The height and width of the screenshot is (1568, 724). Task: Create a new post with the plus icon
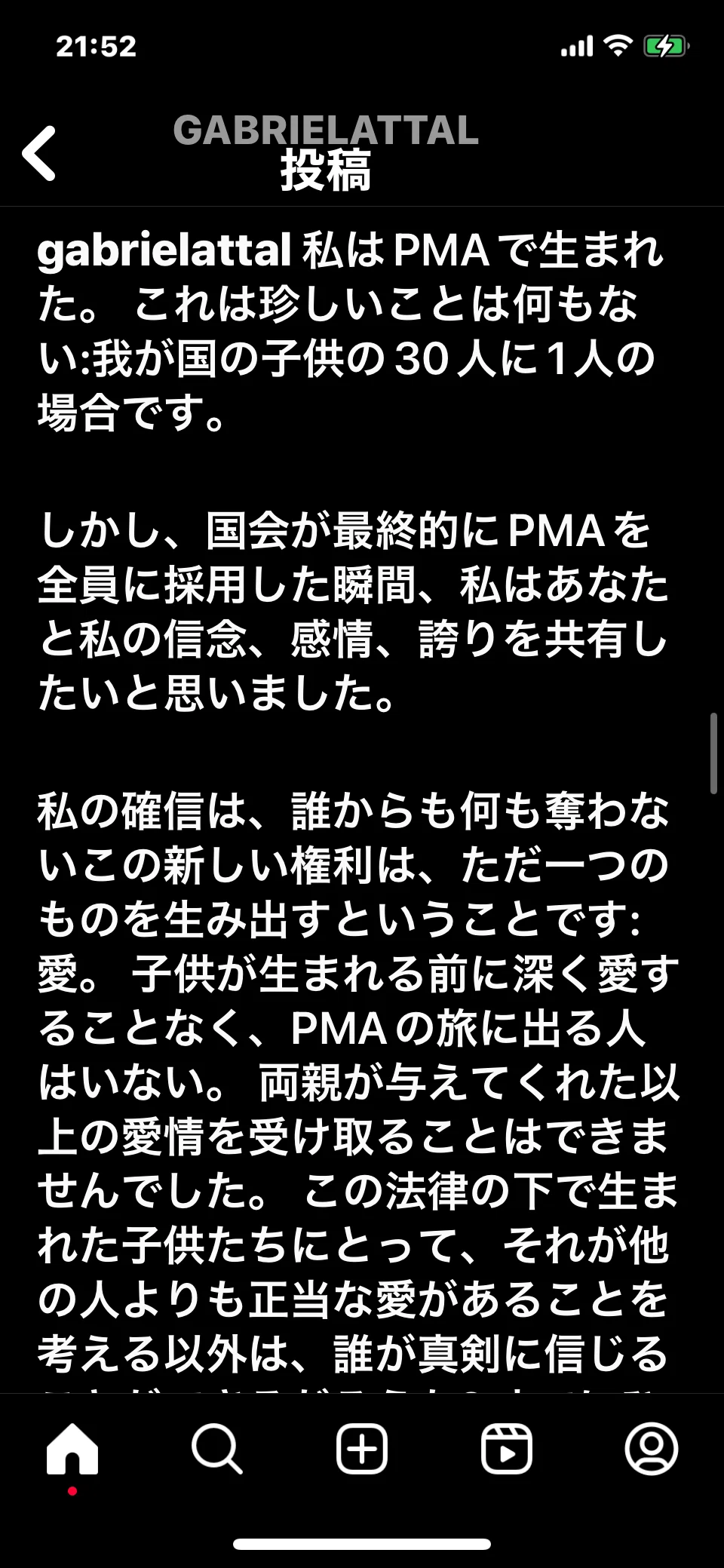[x=362, y=1449]
